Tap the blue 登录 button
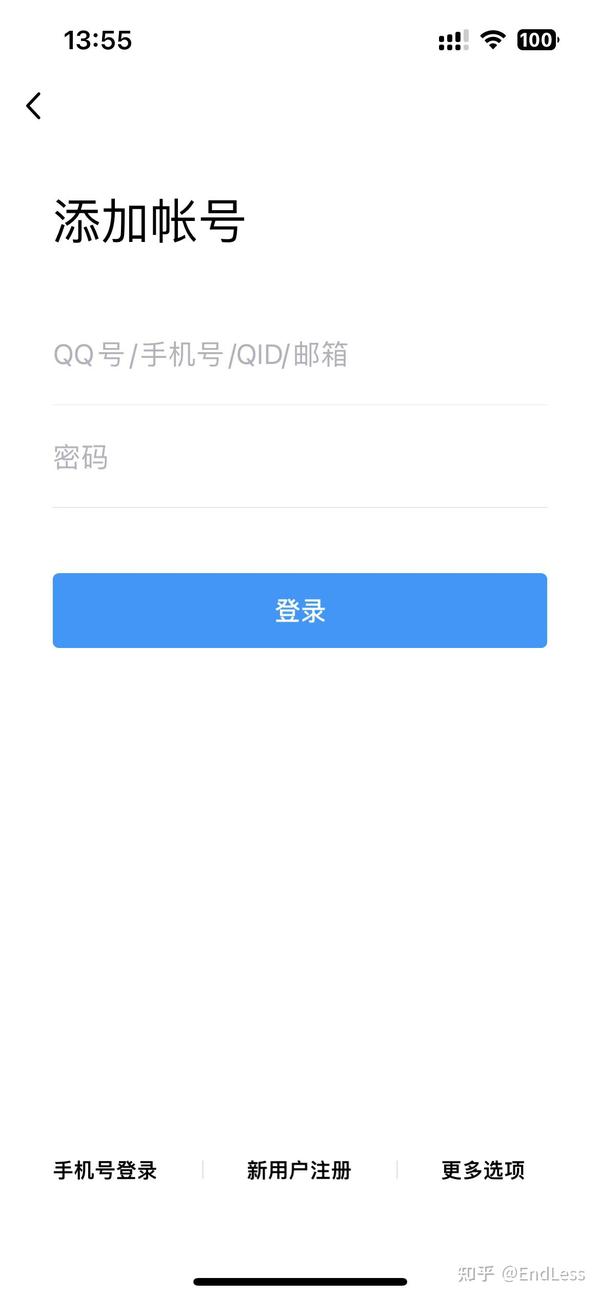600x1298 pixels. click(300, 610)
